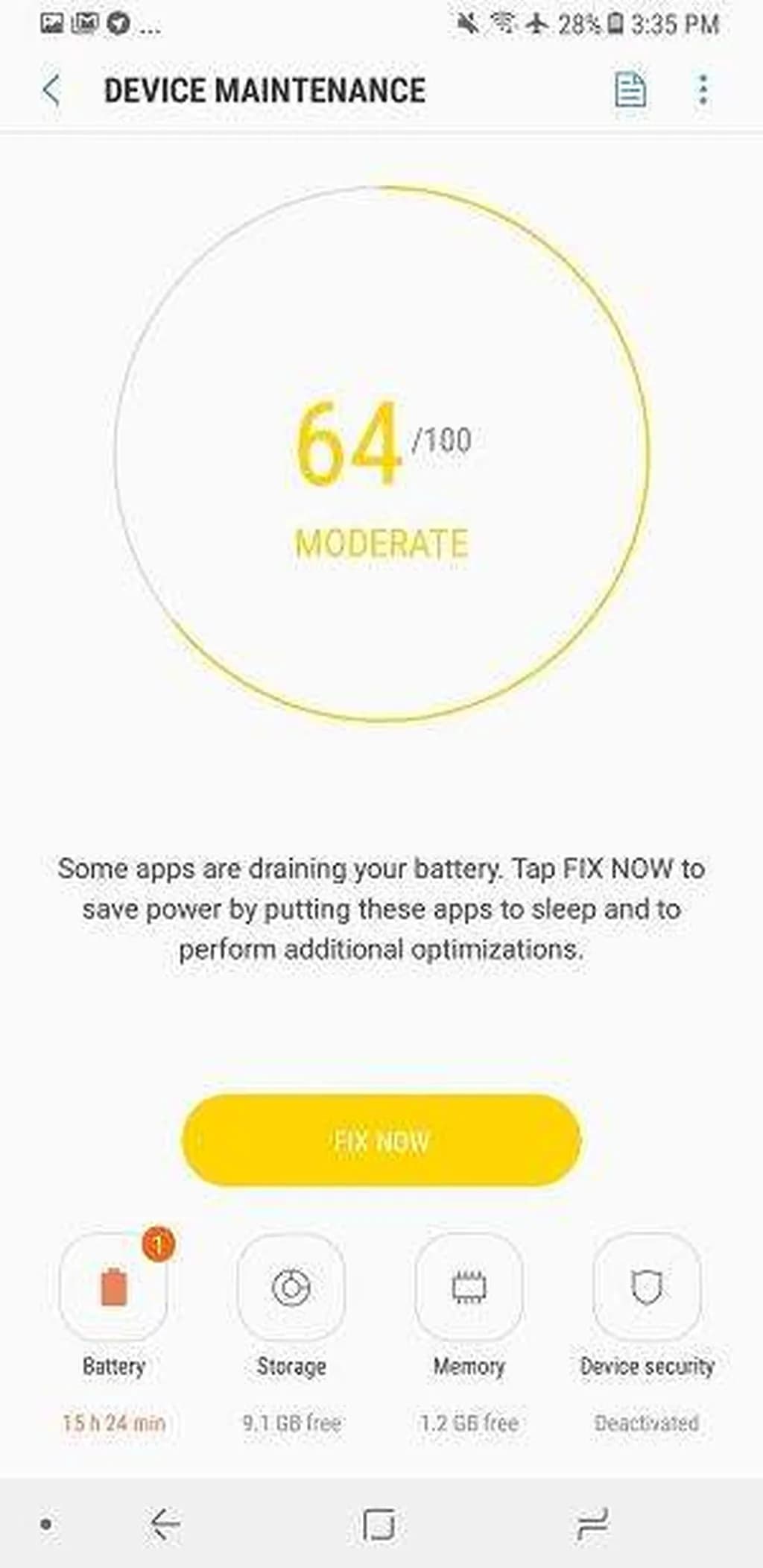Tap the system home button

pos(379,1524)
